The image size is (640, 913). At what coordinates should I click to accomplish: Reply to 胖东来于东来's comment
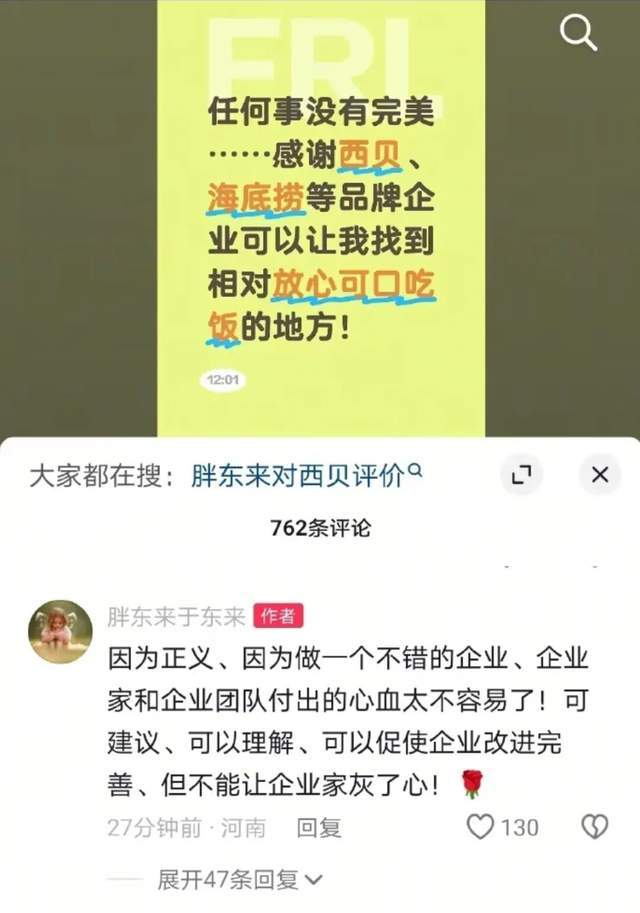pyautogui.click(x=320, y=827)
